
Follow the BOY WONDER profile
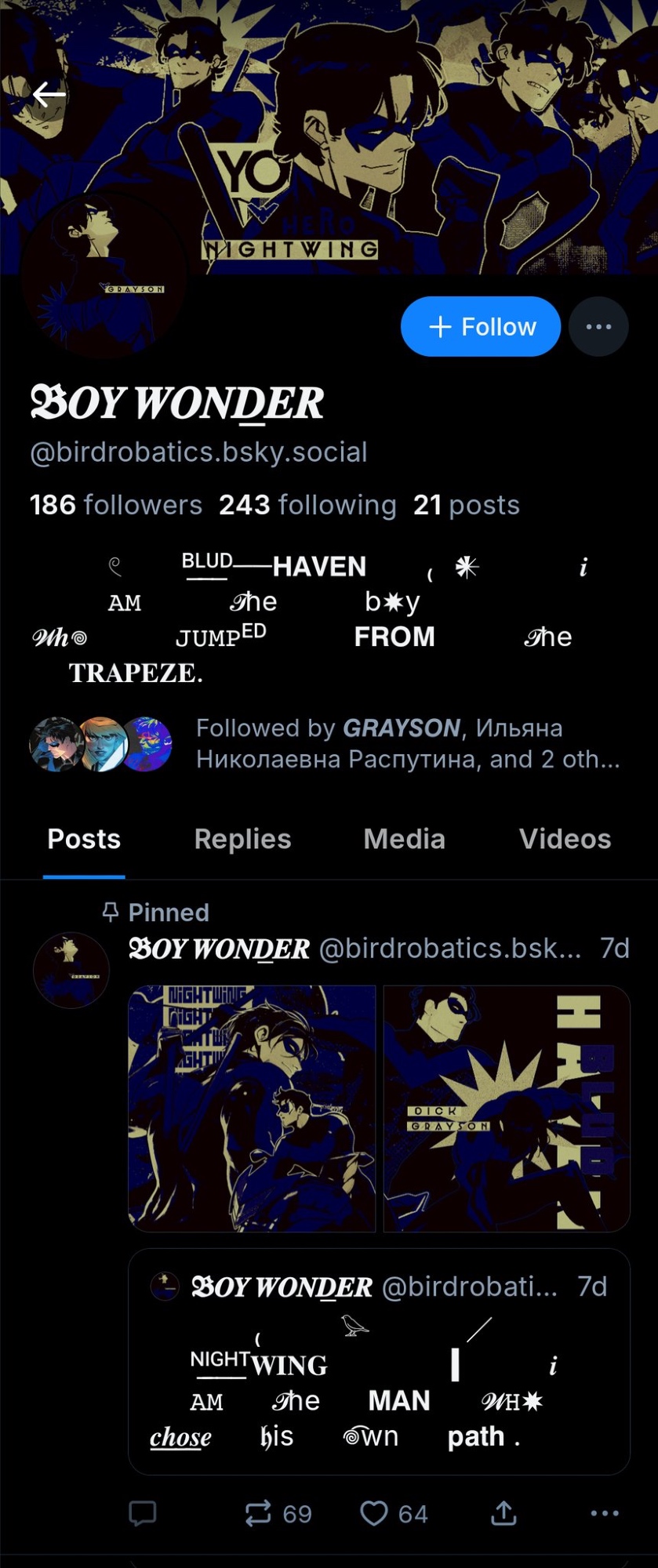coord(480,327)
